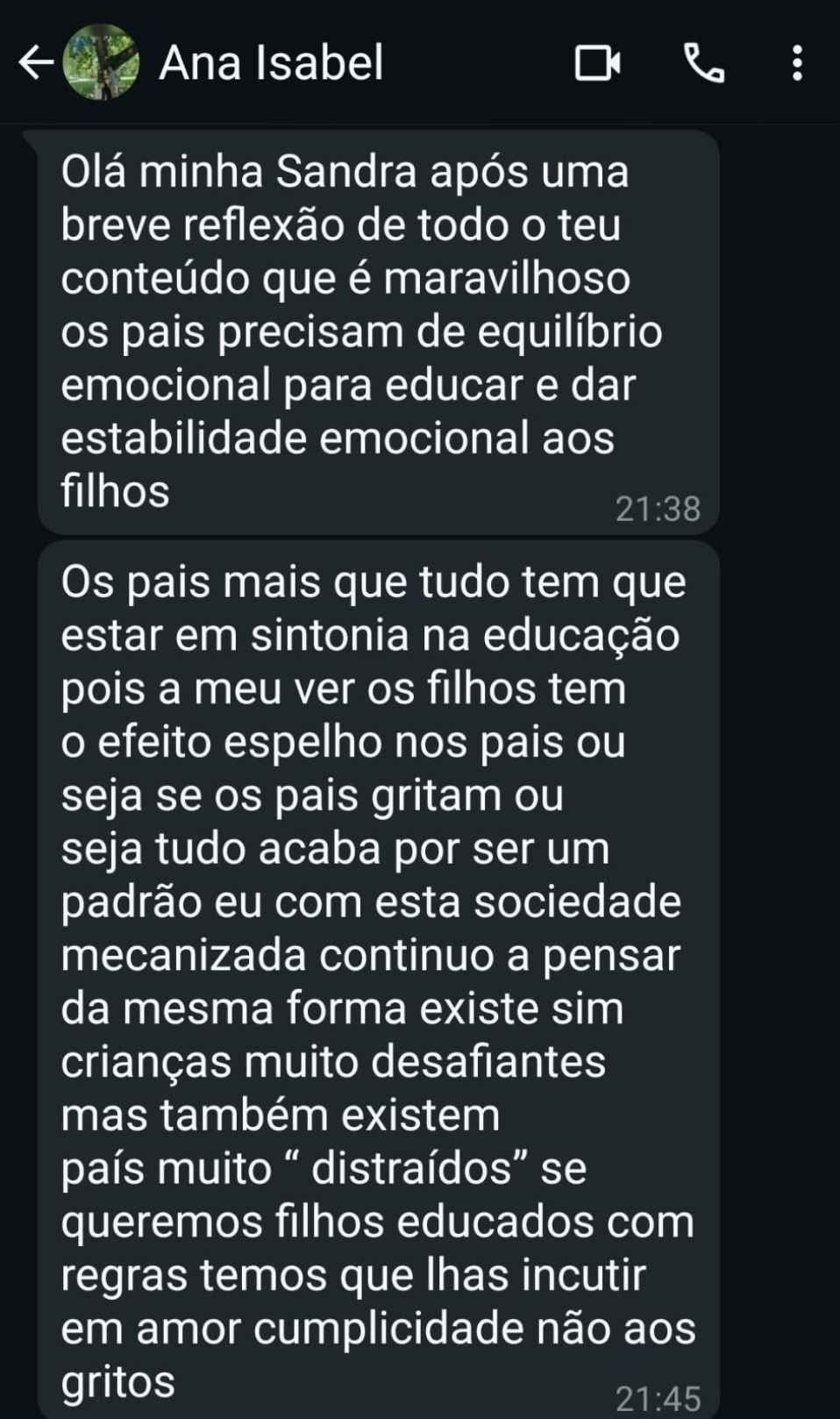840x1419 pixels.
Task: Start a video call with Ana Isabel
Action: click(598, 63)
